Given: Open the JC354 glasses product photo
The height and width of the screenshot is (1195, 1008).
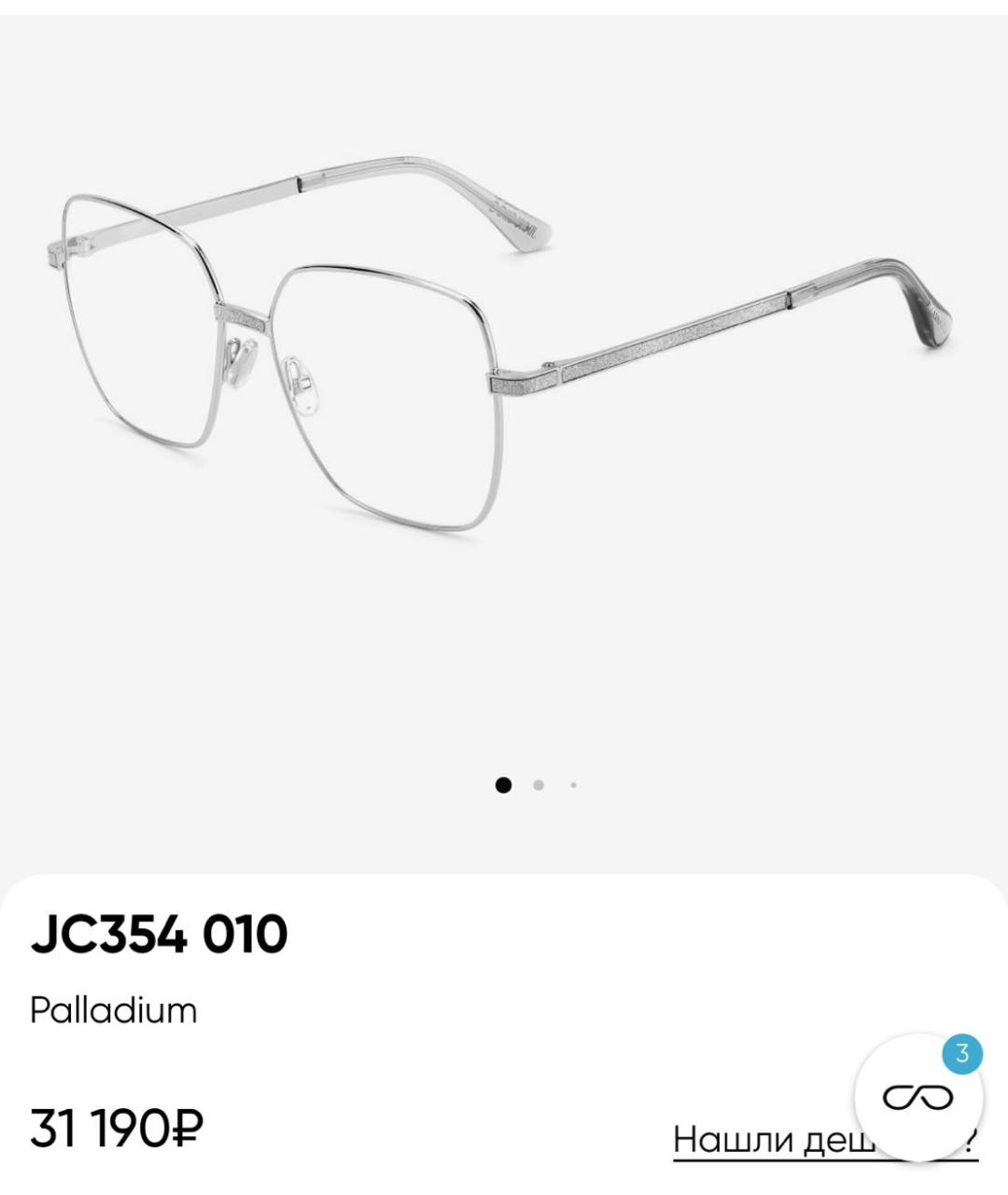Looking at the screenshot, I should point(504,355).
